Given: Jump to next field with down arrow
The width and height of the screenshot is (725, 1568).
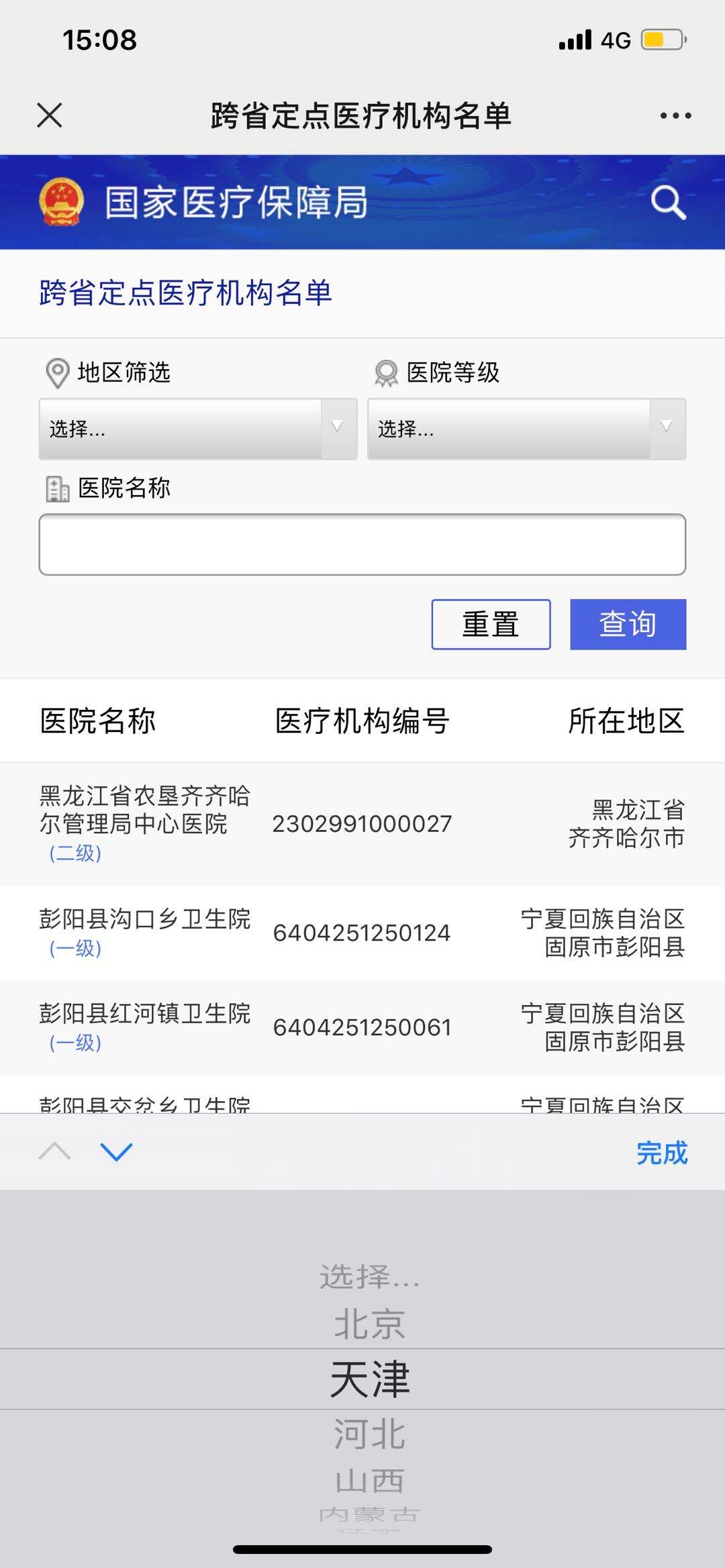Looking at the screenshot, I should 116,1152.
